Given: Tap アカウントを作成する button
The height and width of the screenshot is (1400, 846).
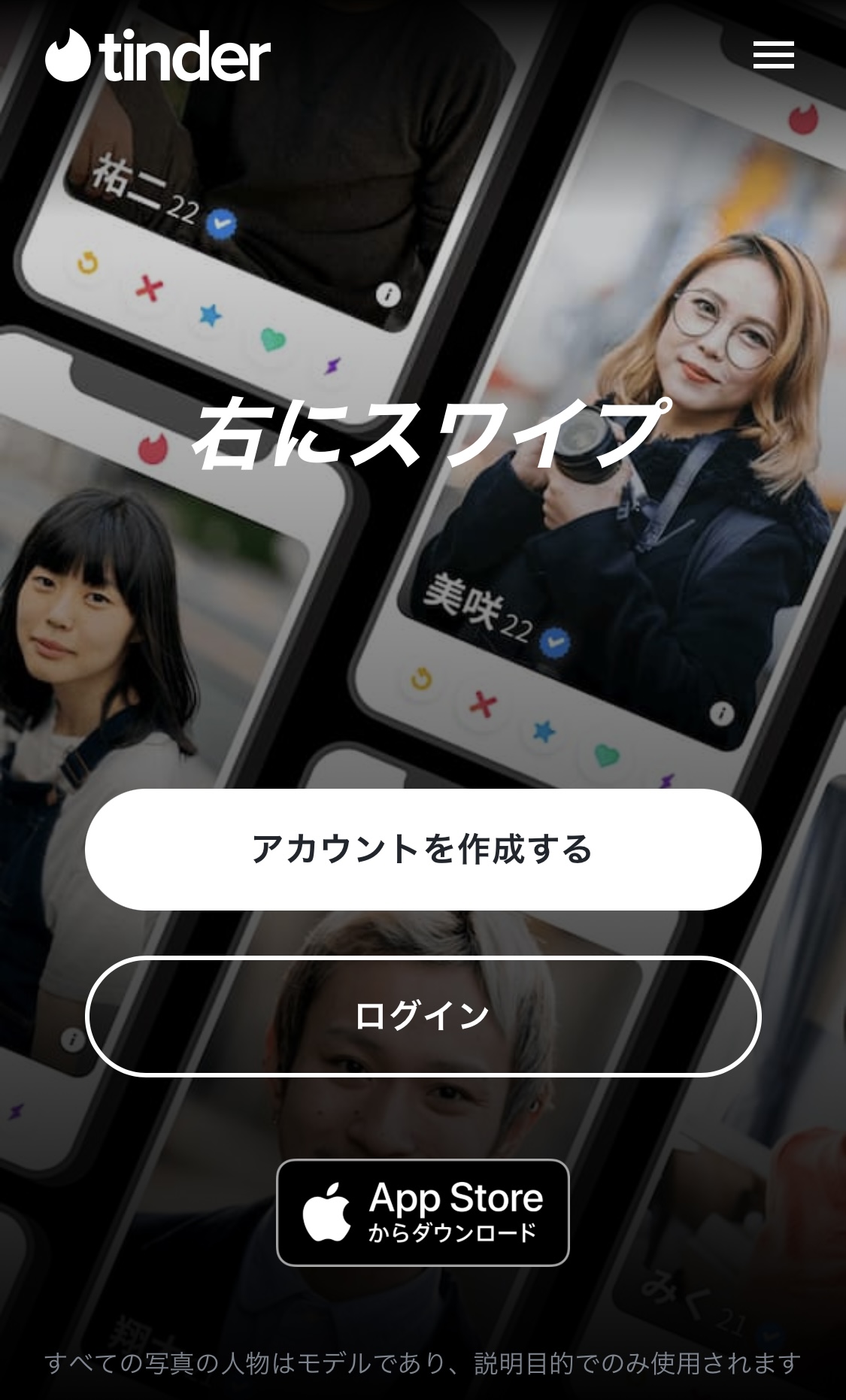Looking at the screenshot, I should 423,849.
